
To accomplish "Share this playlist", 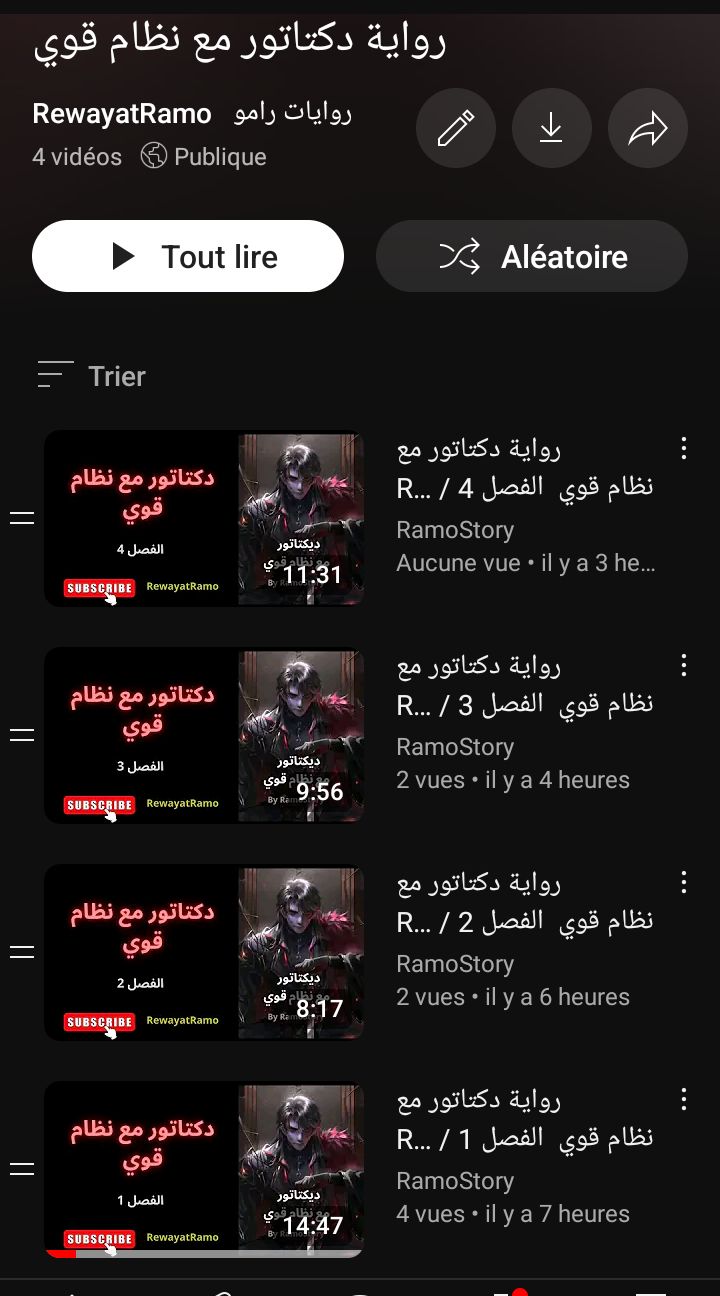I will point(647,128).
